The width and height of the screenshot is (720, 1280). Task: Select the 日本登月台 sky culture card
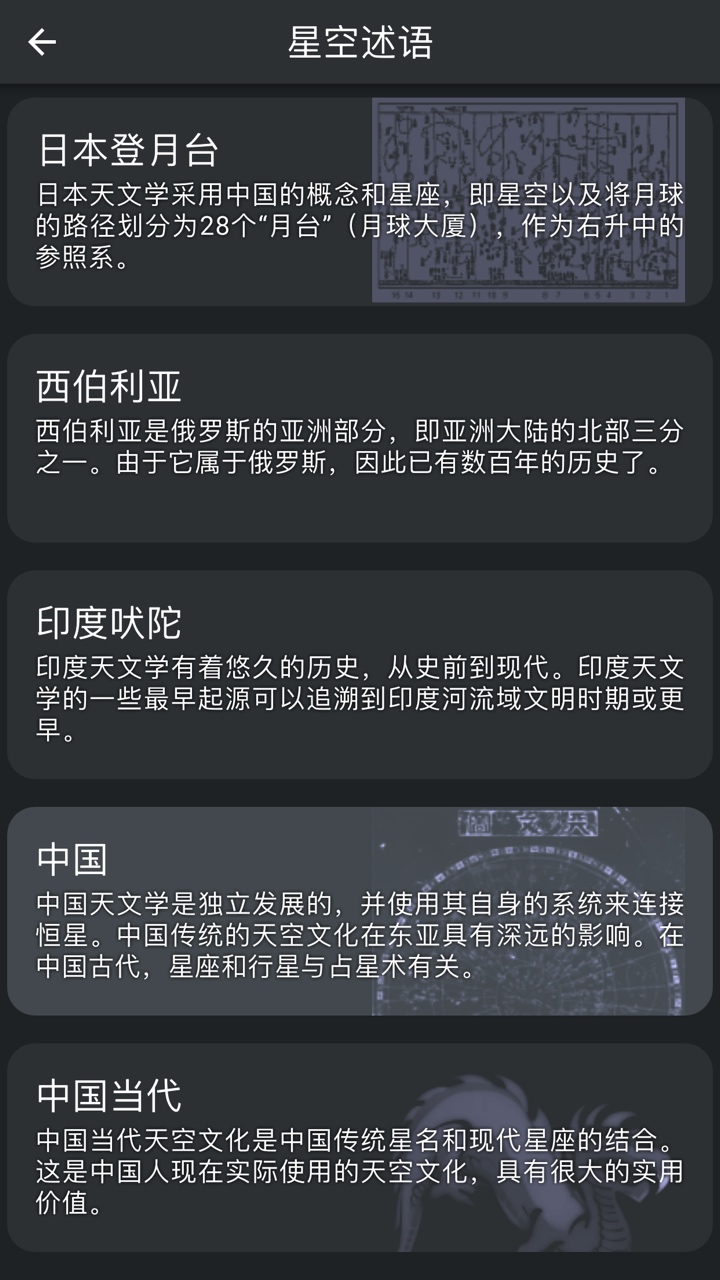(360, 201)
